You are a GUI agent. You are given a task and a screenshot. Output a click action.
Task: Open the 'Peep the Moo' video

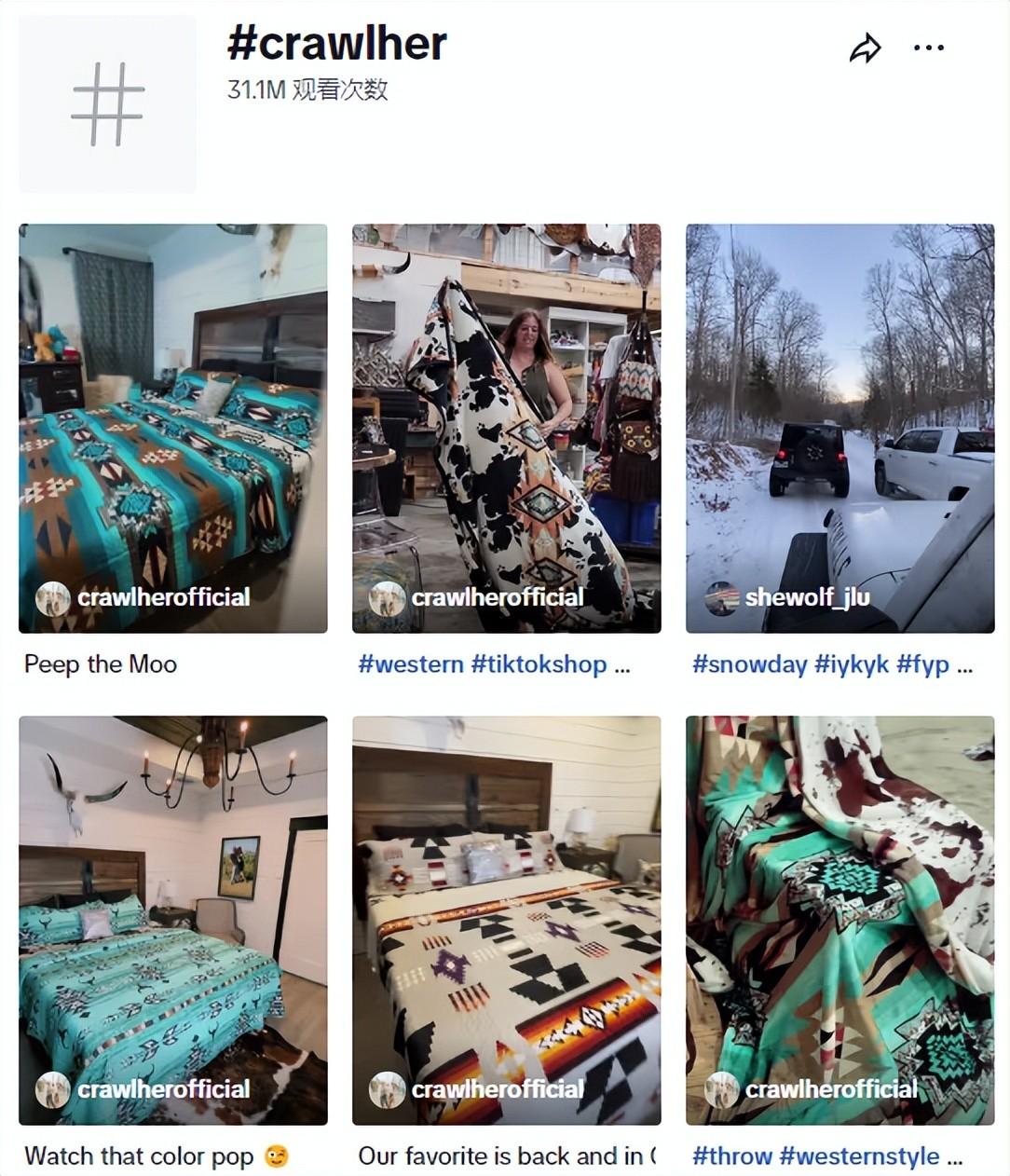coord(172,428)
